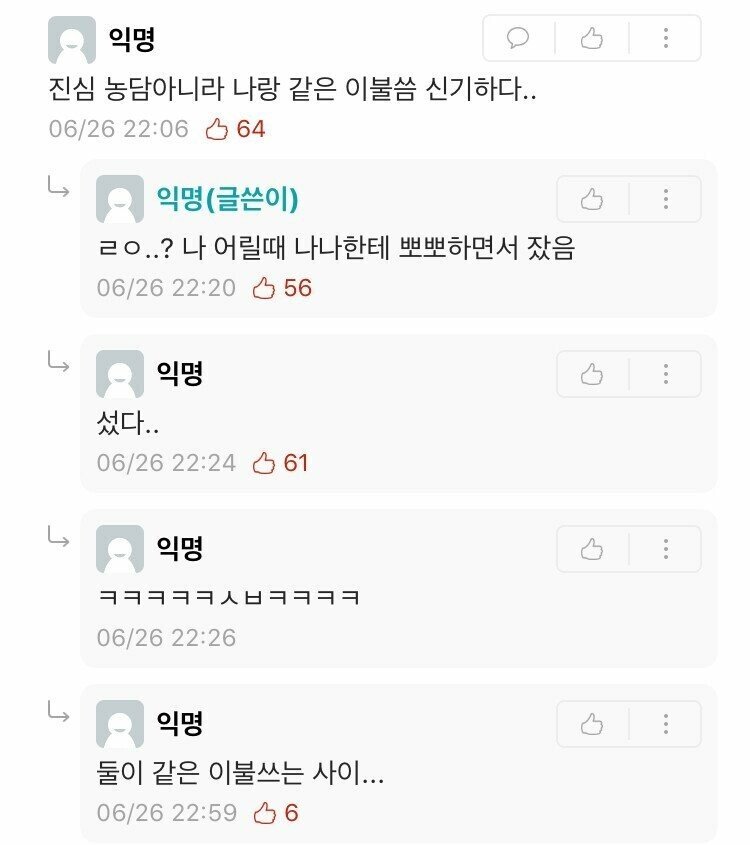Screen dimensions: 750x845
Task: Reply to the top comment about 이불
Action: 518,39
